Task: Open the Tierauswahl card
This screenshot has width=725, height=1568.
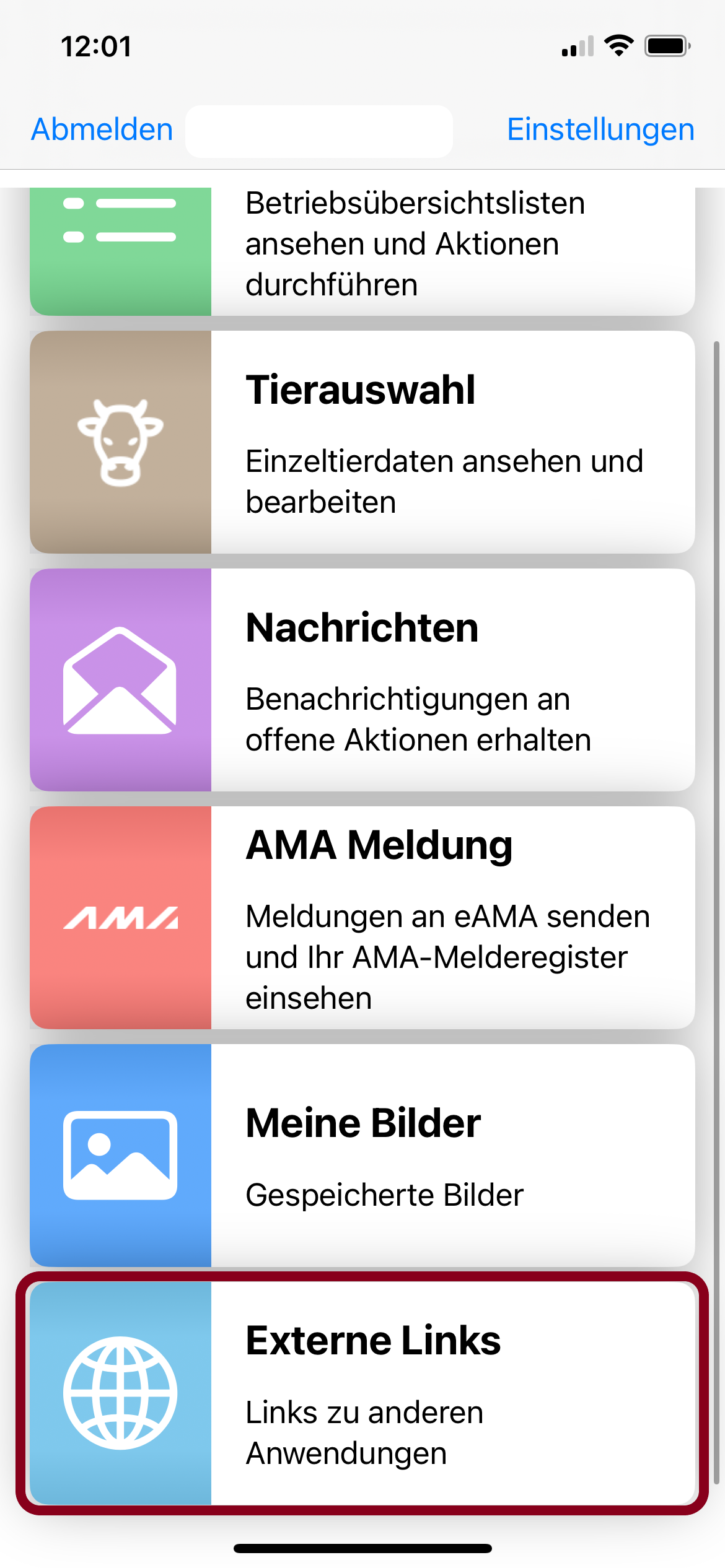Action: tap(362, 442)
